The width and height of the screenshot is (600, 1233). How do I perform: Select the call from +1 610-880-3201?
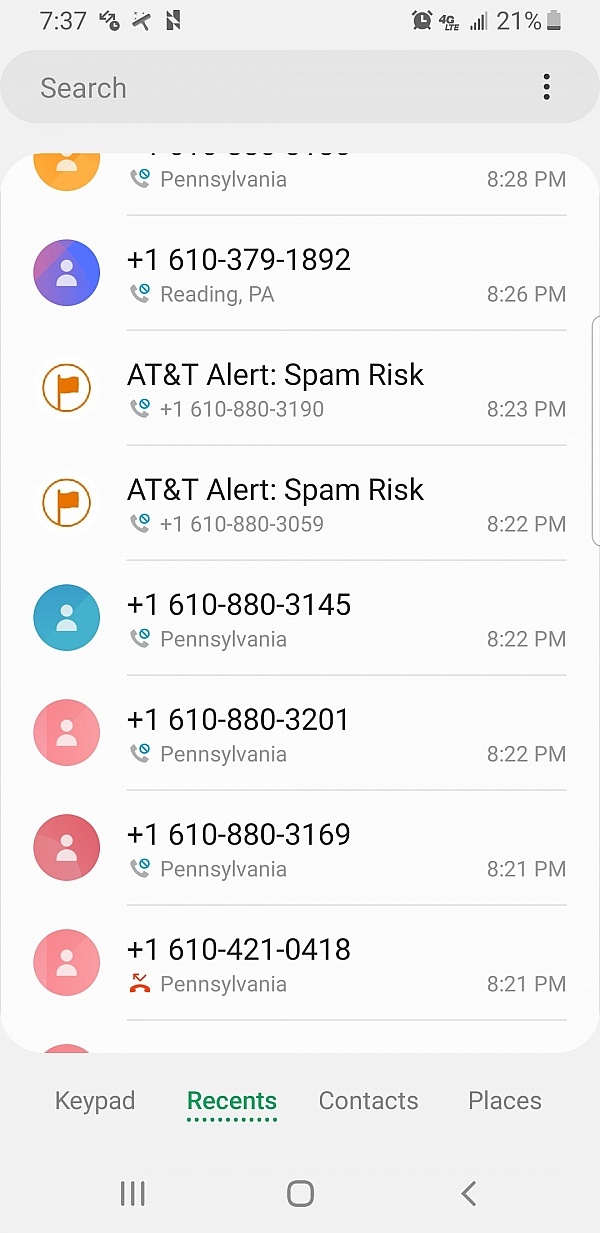coord(300,733)
